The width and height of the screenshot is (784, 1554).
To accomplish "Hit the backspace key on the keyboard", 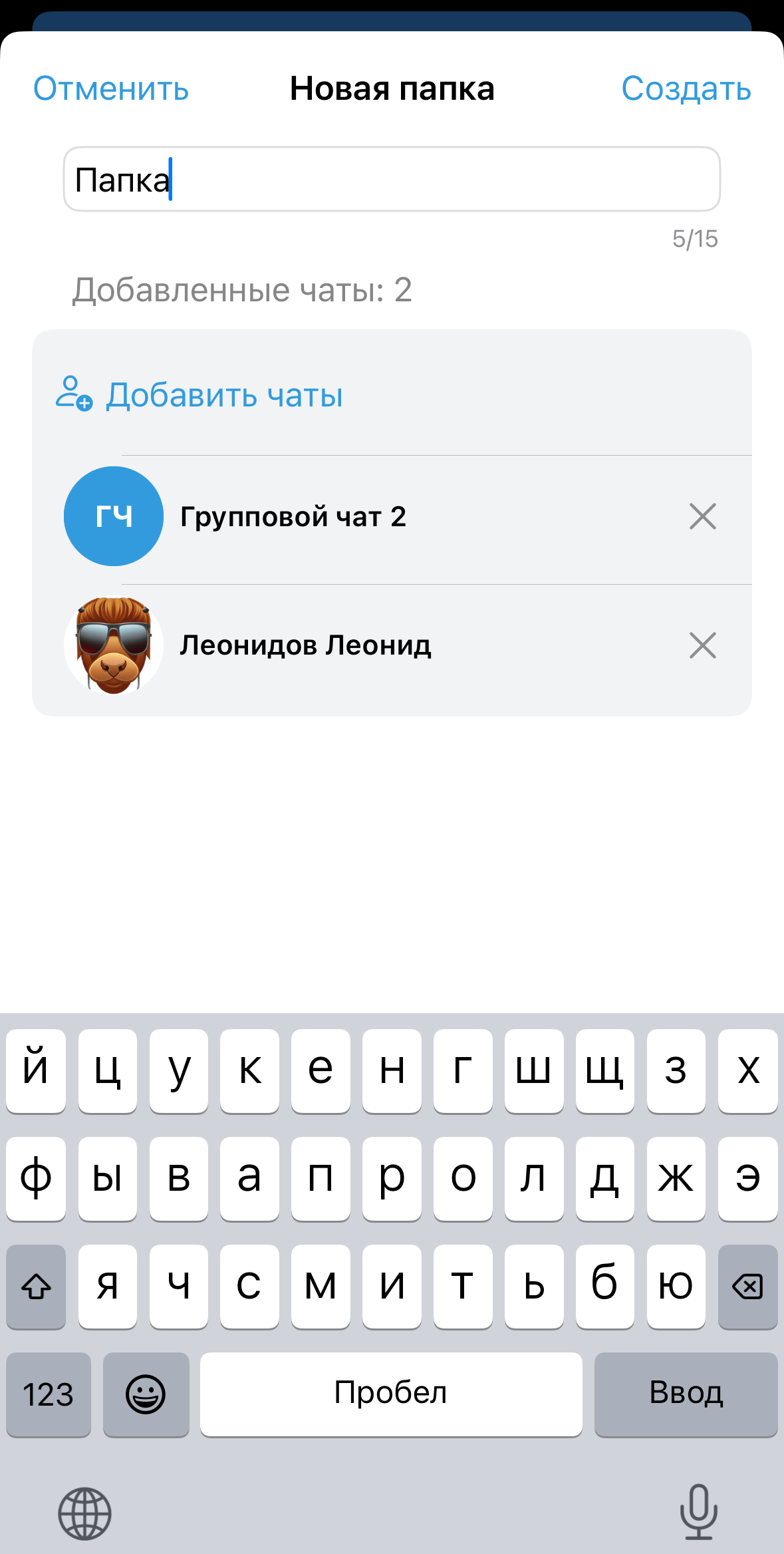I will [x=747, y=1287].
